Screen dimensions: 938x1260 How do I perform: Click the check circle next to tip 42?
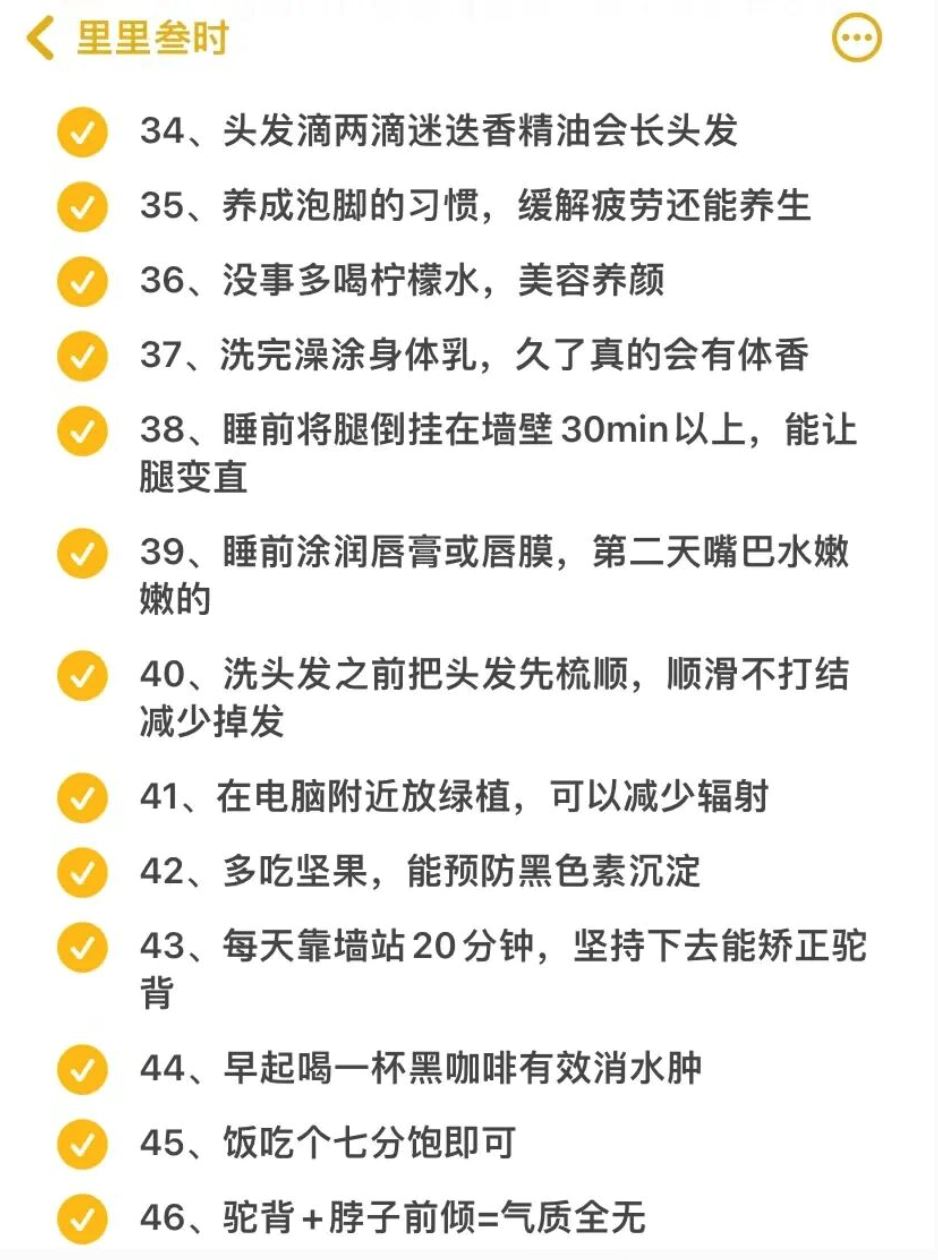point(81,871)
